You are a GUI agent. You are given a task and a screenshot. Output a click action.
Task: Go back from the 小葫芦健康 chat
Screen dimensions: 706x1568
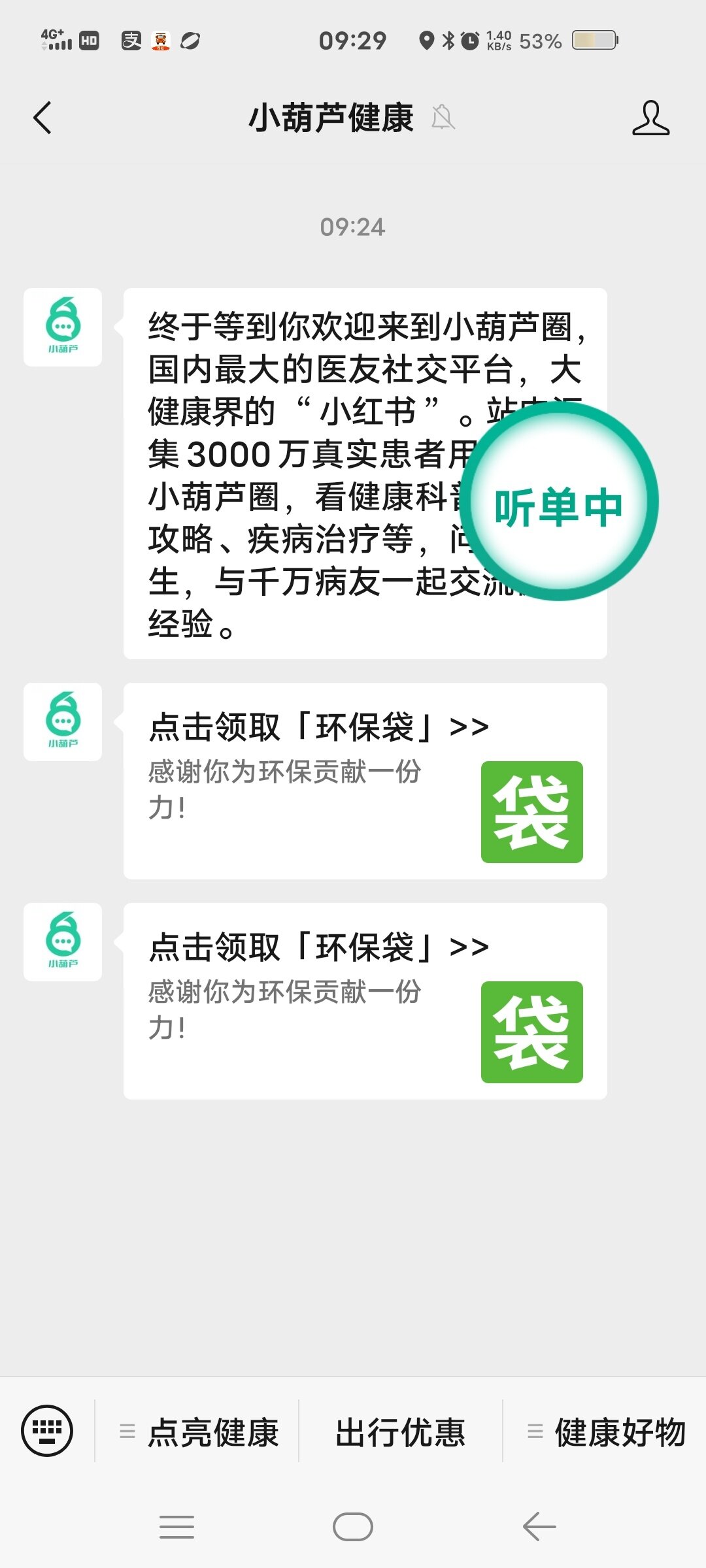coord(42,118)
